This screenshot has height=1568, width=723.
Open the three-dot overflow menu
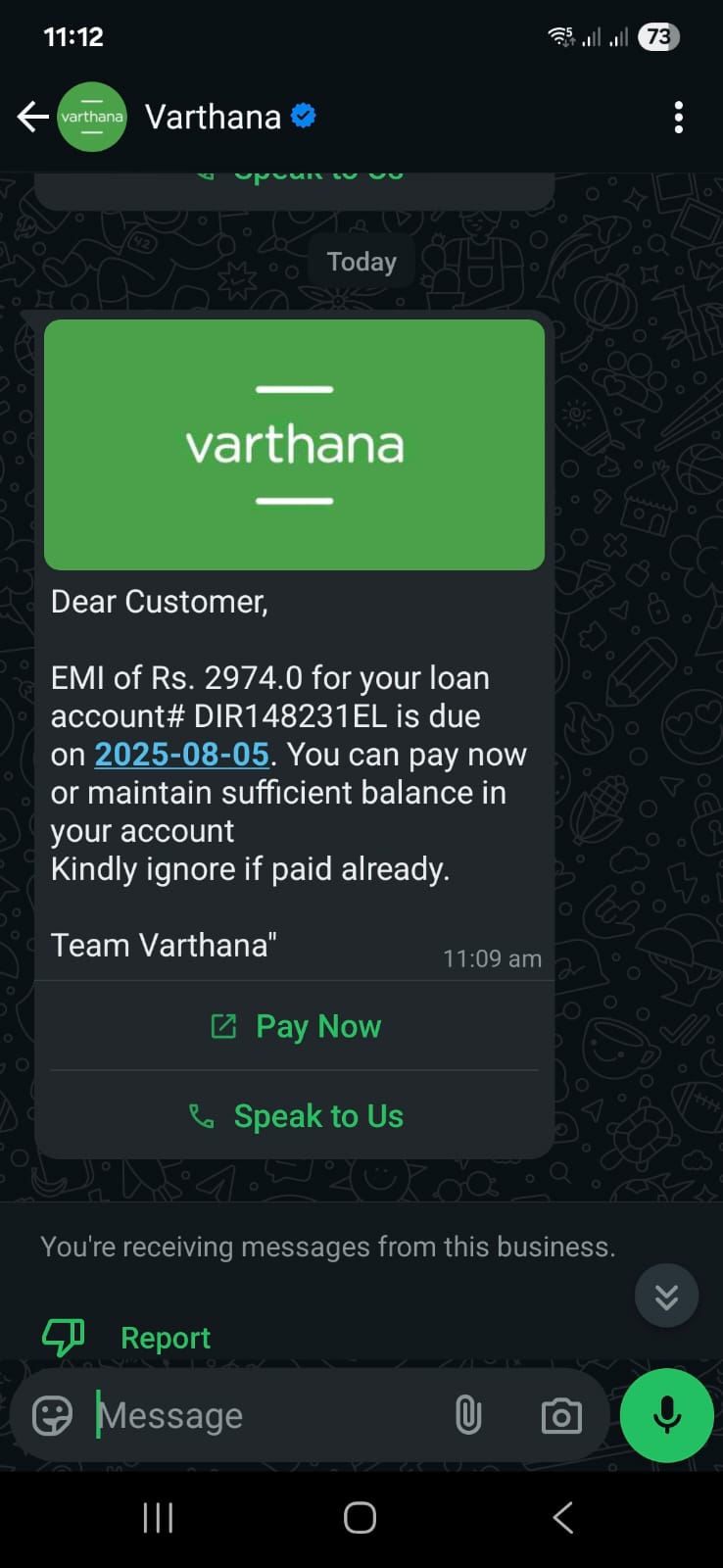[x=678, y=118]
